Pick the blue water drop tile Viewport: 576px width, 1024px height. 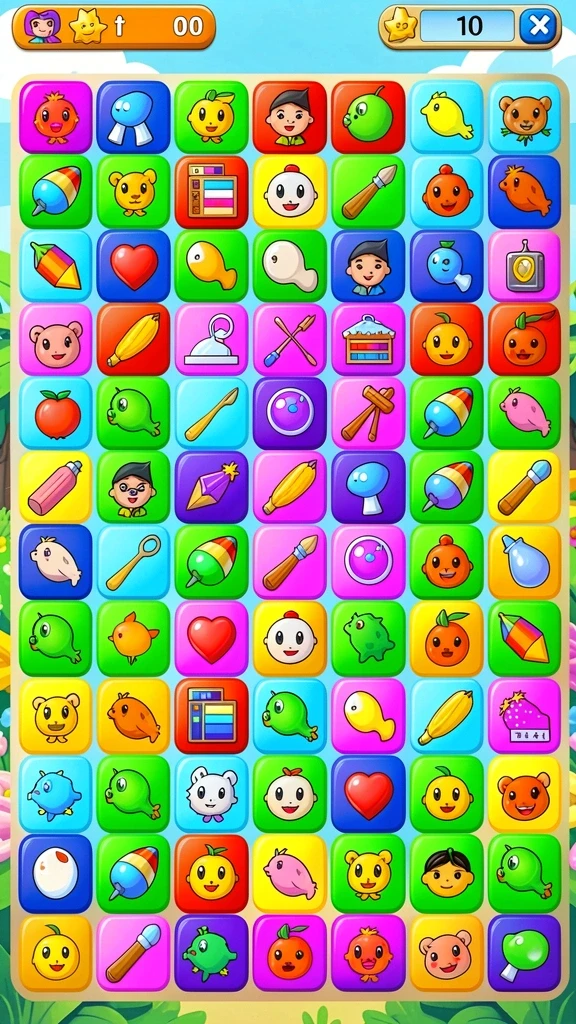(524, 562)
